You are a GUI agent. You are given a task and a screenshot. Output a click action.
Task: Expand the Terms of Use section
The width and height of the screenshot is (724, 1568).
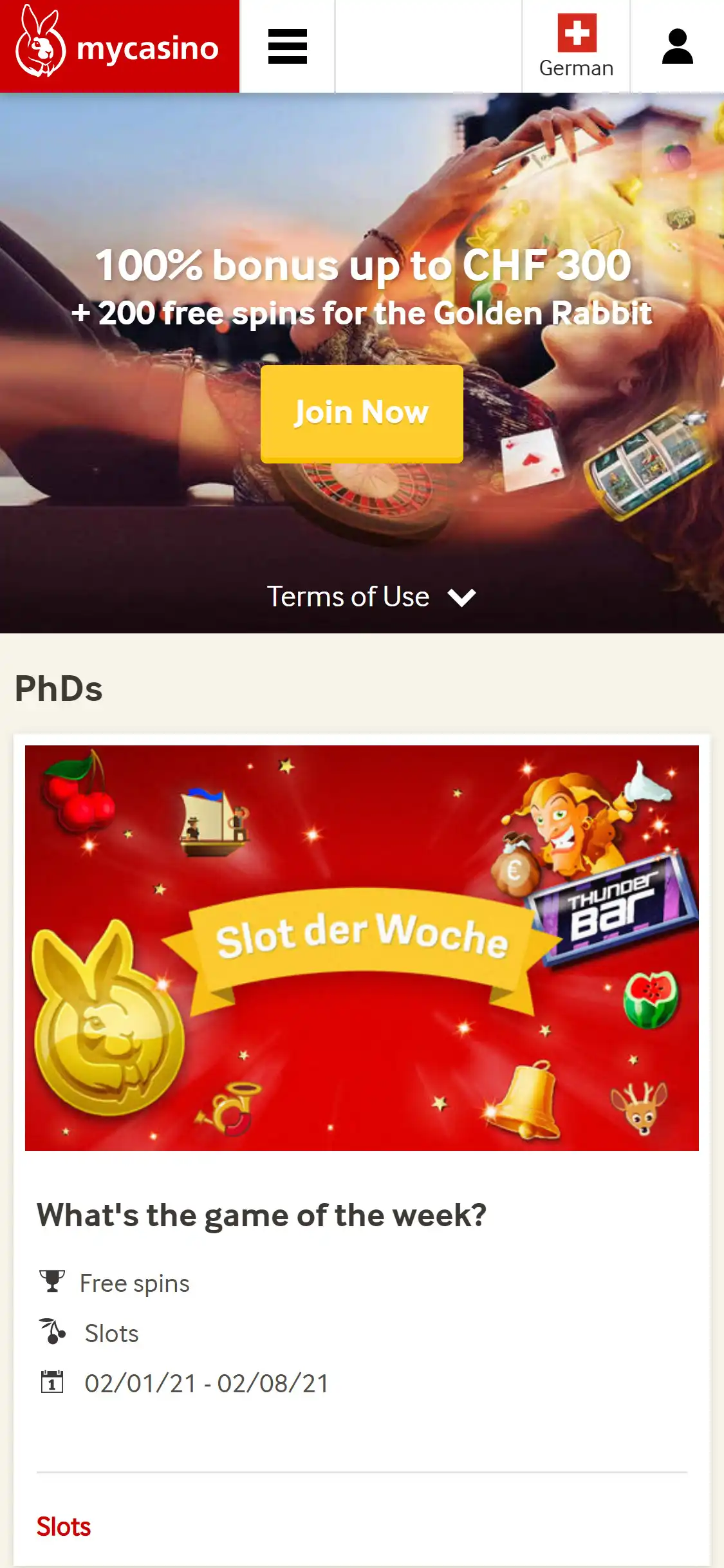(371, 597)
